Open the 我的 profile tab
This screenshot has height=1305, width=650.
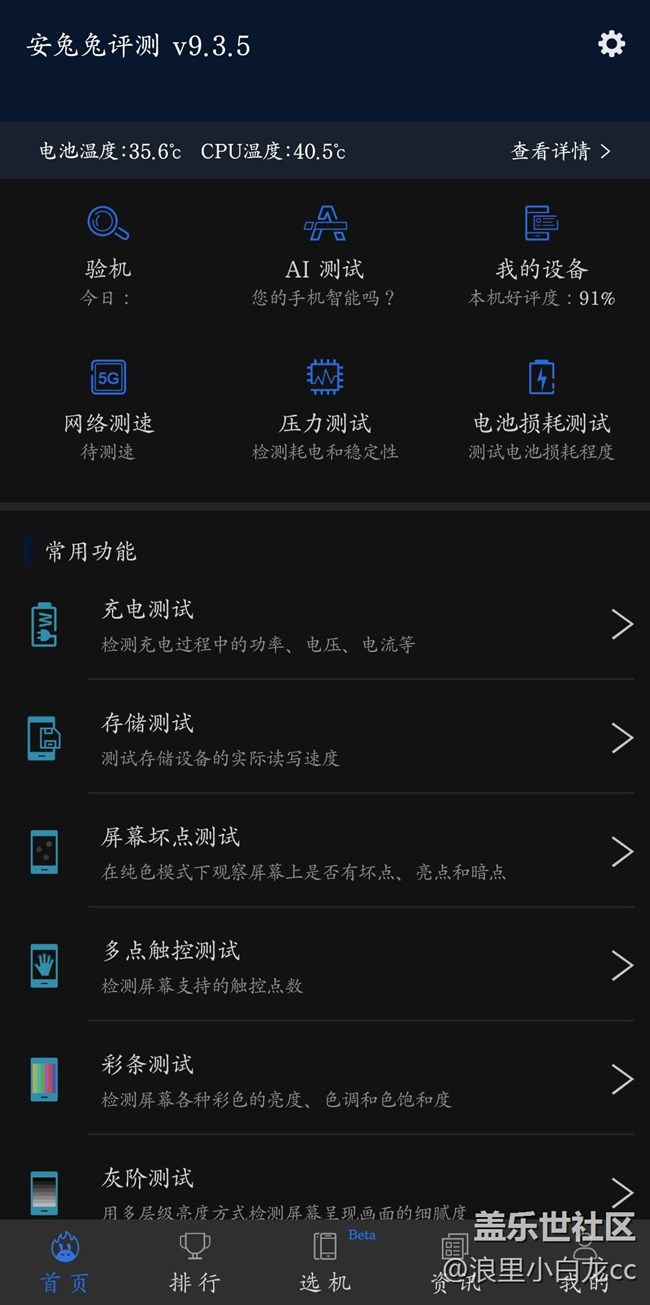(x=585, y=1263)
